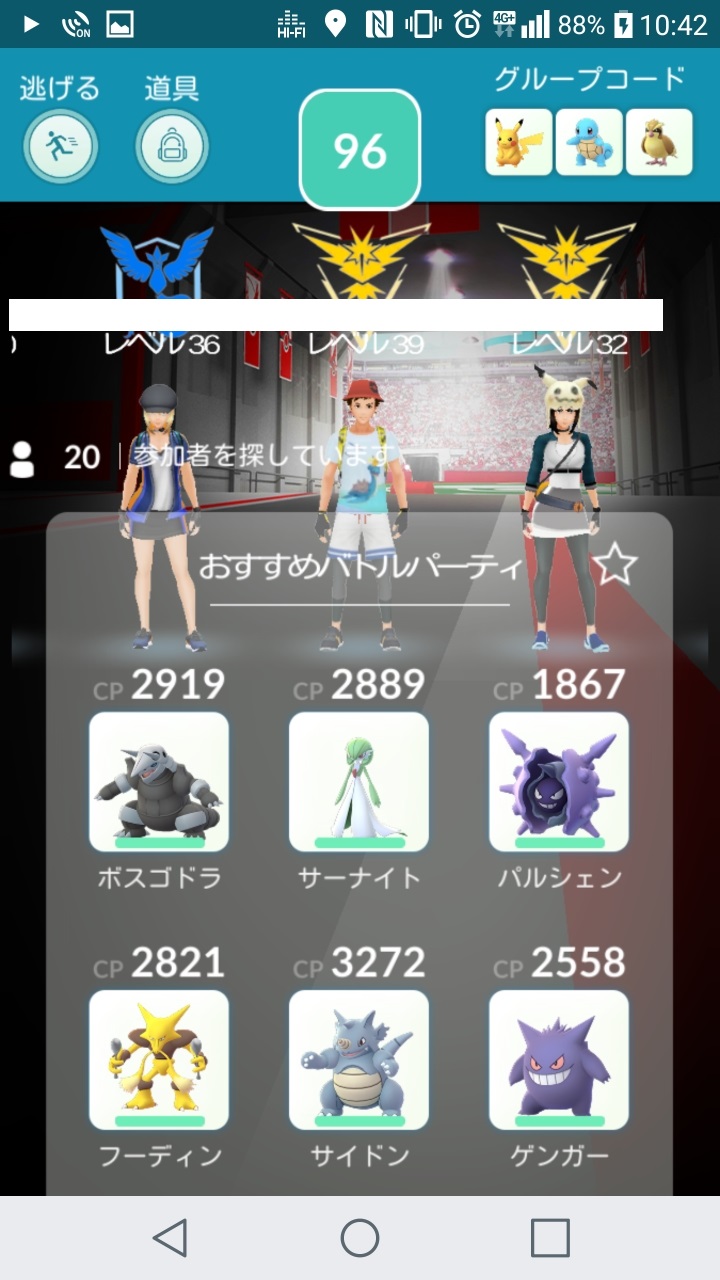Screen dimensions: 720x1280
Task: Select パルシェン with CP 1867
Action: [559, 781]
